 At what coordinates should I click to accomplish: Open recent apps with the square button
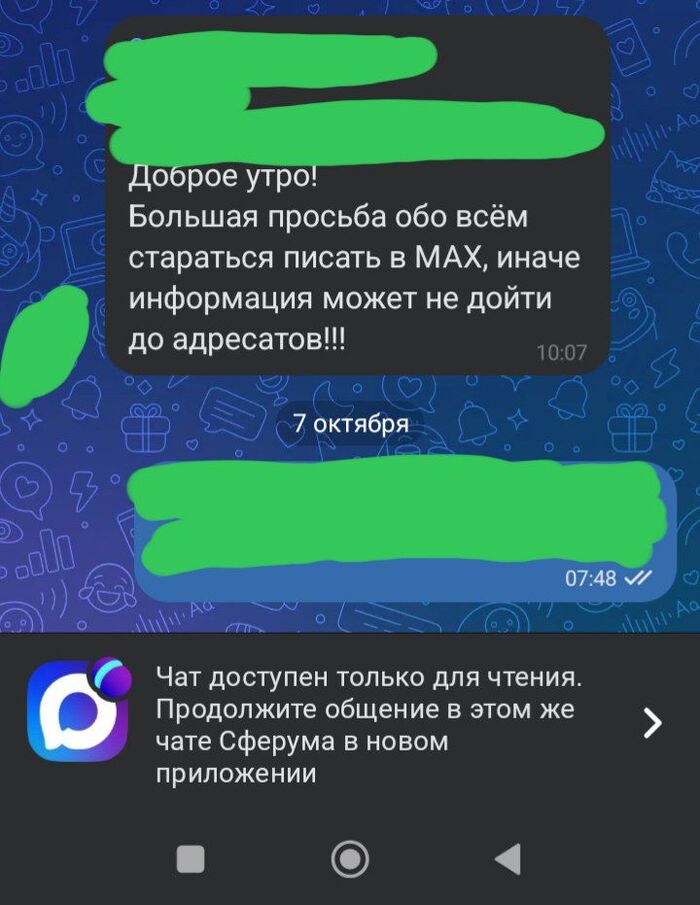click(190, 859)
